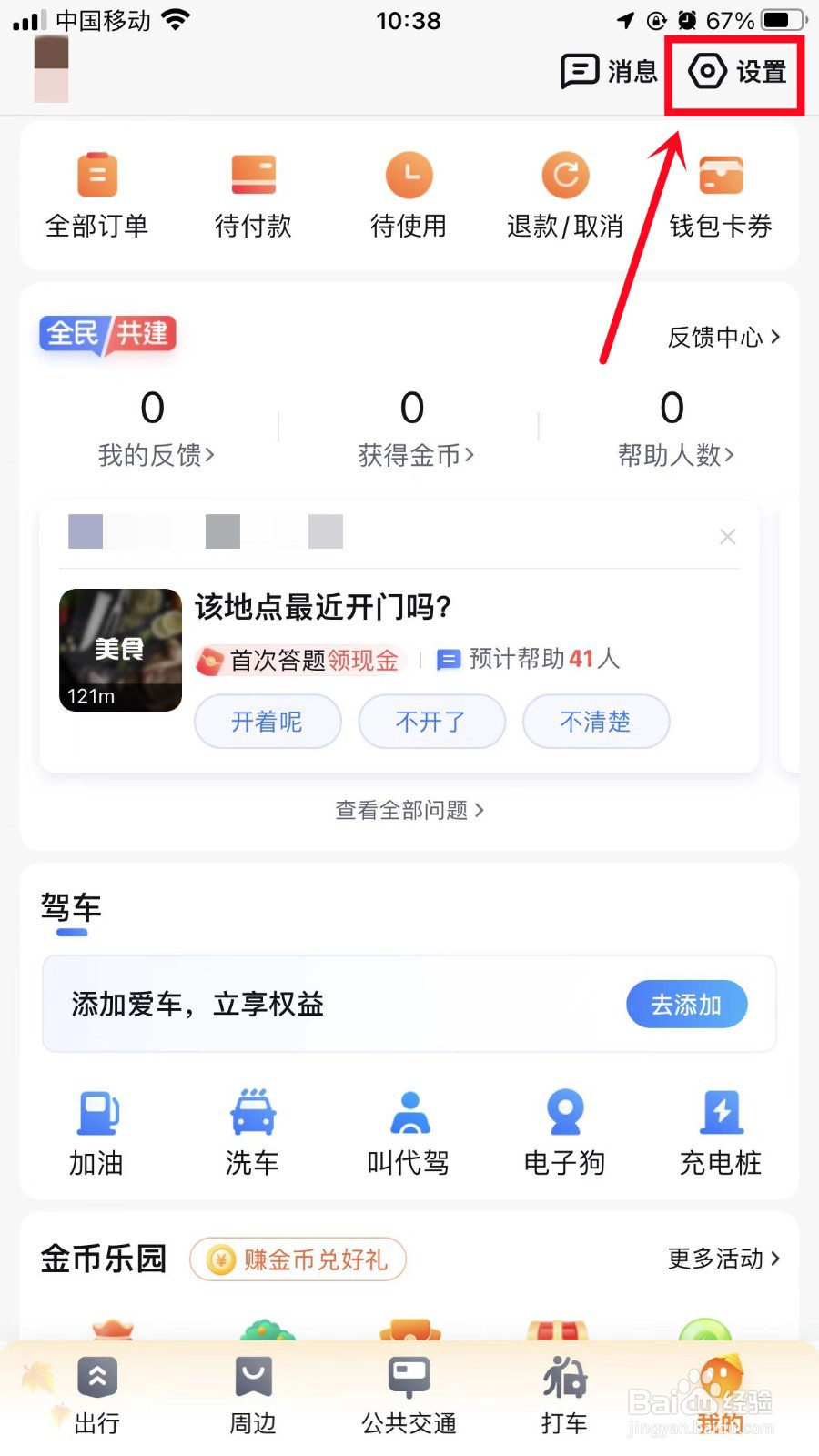Tap 去添加 to add a car

point(686,1005)
